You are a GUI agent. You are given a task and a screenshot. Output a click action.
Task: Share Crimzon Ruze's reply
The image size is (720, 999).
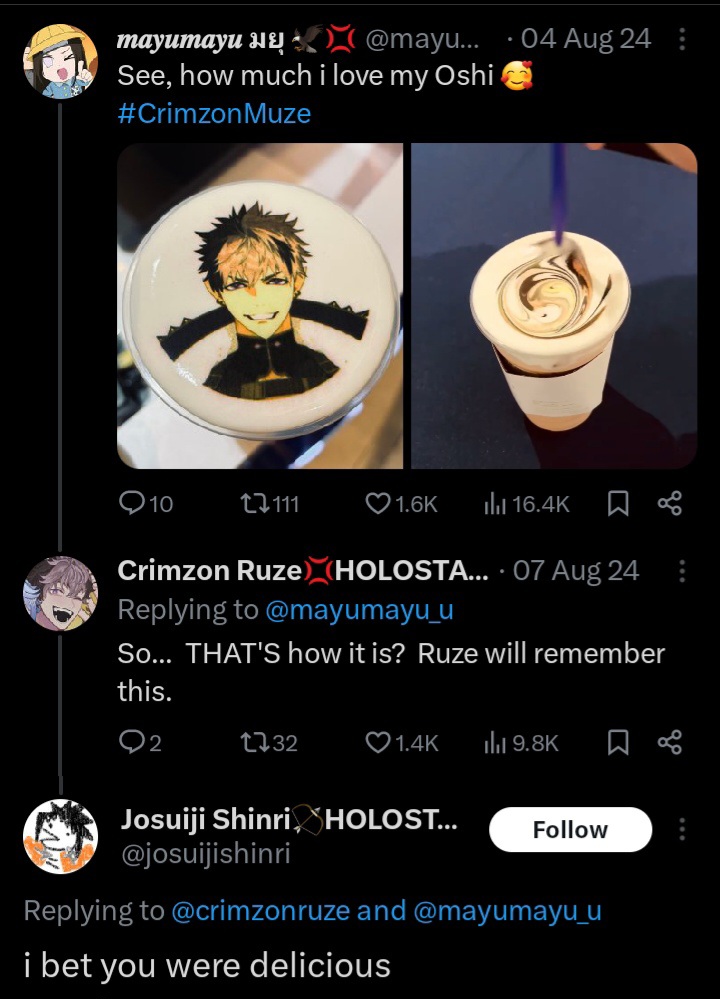pyautogui.click(x=669, y=742)
